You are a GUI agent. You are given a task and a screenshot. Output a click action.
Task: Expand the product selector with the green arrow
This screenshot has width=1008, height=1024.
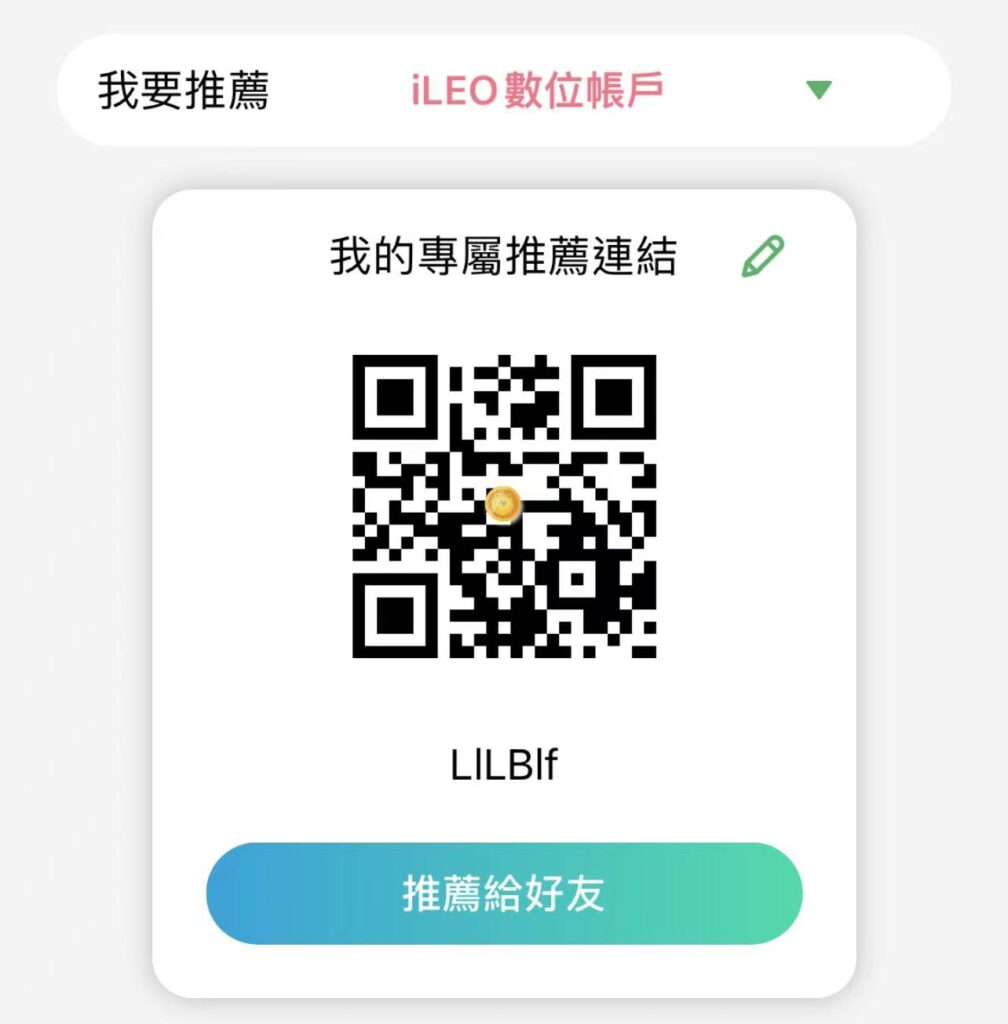pos(819,88)
